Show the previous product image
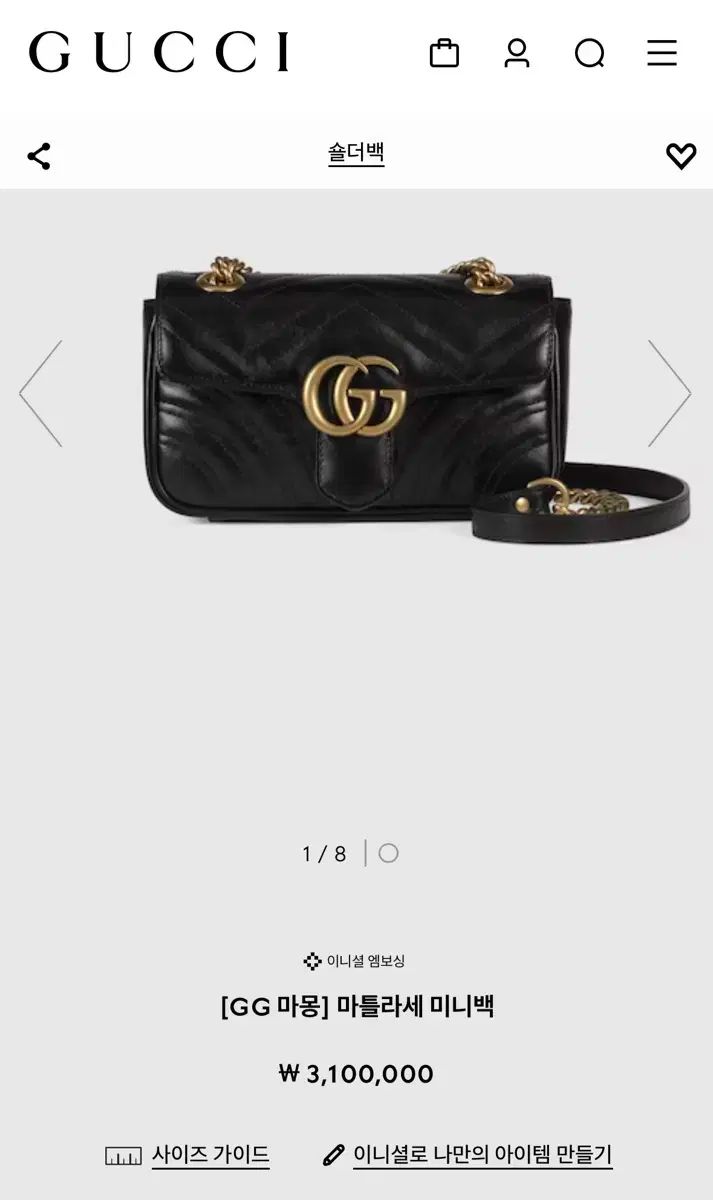Image resolution: width=713 pixels, height=1200 pixels. click(x=41, y=393)
